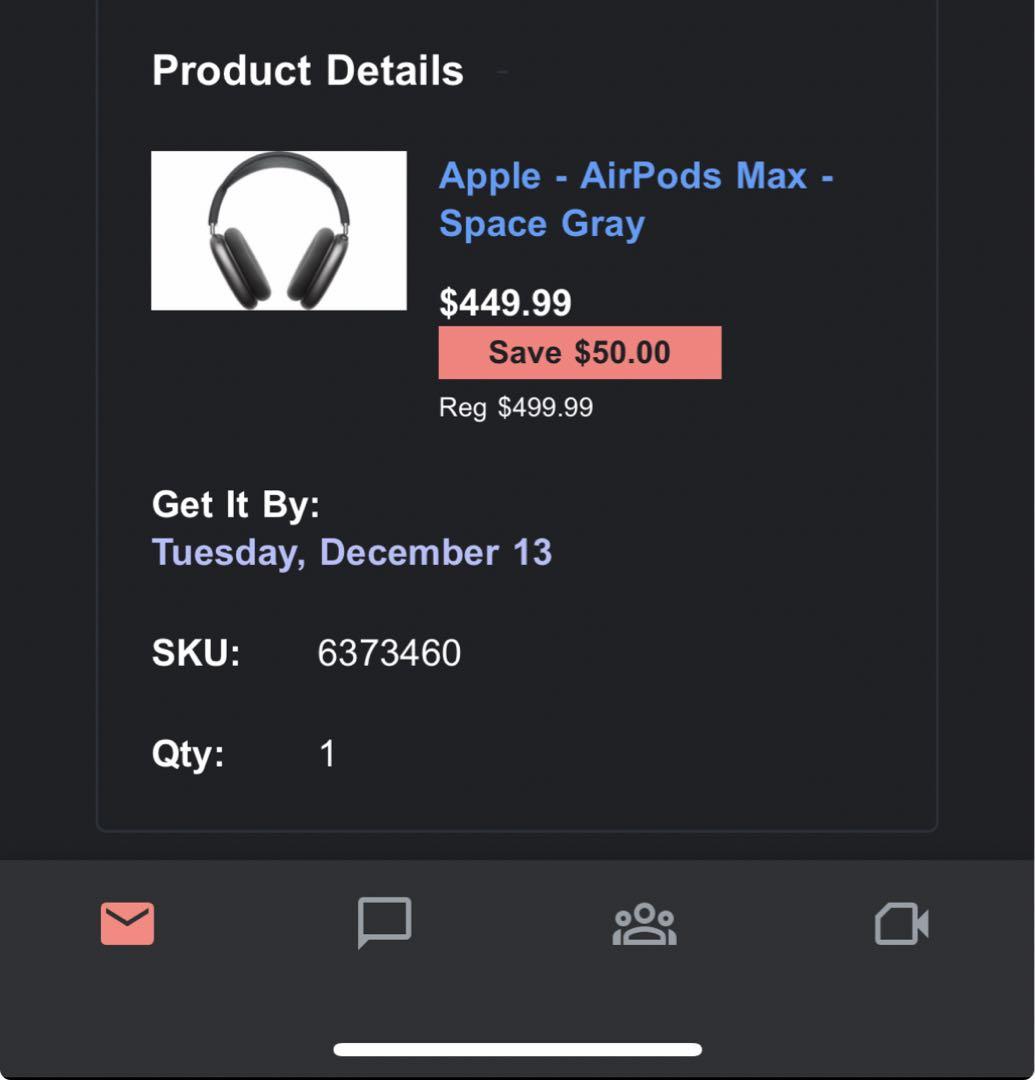1035x1080 pixels.
Task: Tap the Get It By label
Action: [x=235, y=505]
